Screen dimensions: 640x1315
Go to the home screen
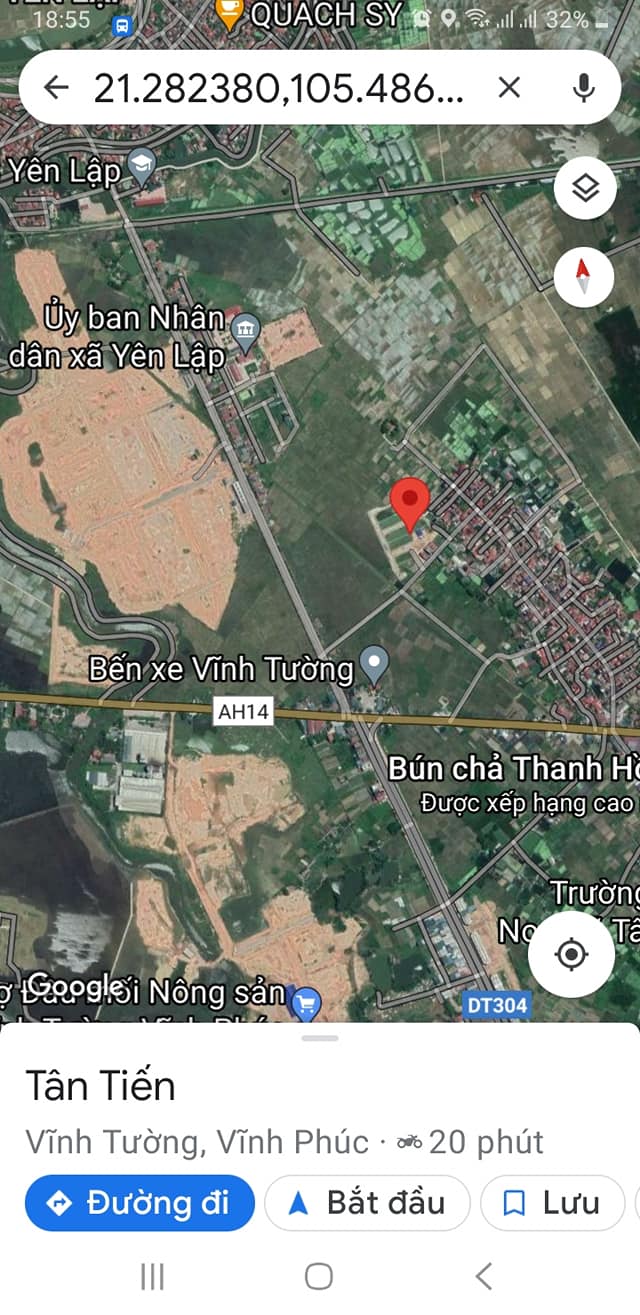319,1276
